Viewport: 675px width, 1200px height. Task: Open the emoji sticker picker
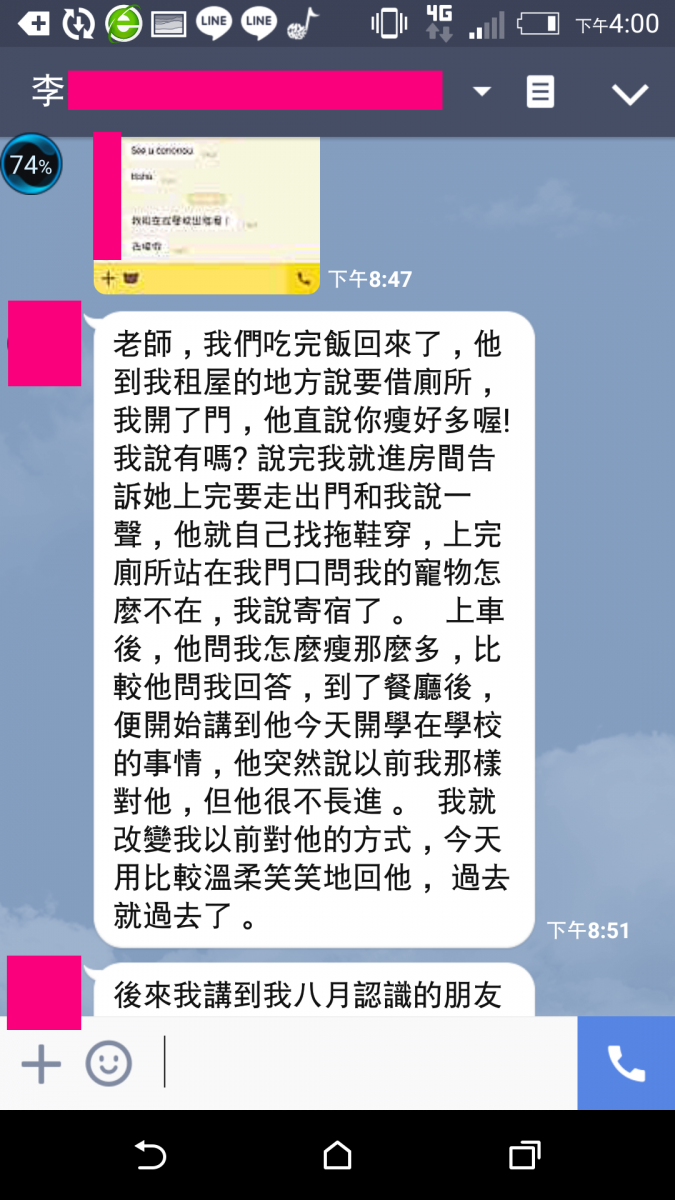[x=108, y=1064]
